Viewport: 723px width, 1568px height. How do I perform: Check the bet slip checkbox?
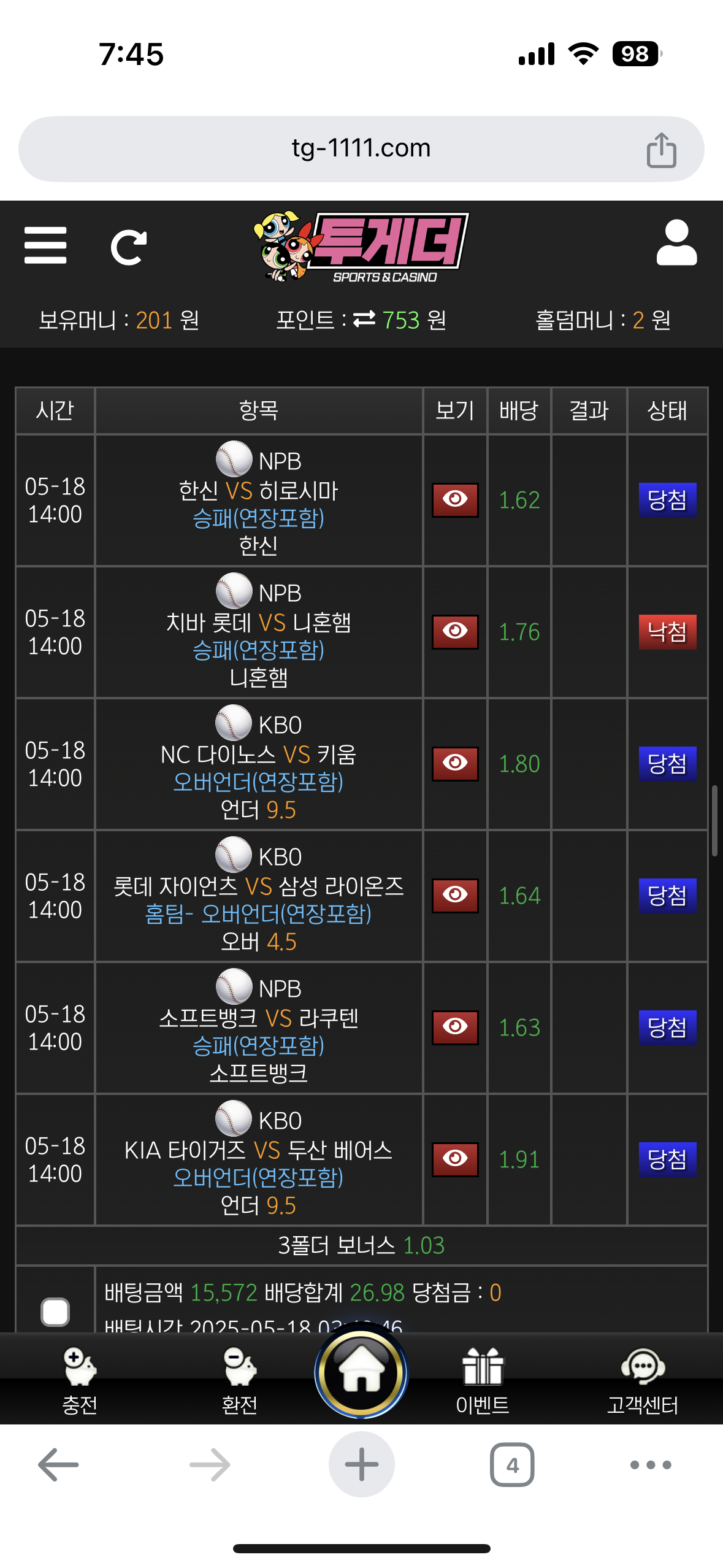pyautogui.click(x=55, y=1312)
